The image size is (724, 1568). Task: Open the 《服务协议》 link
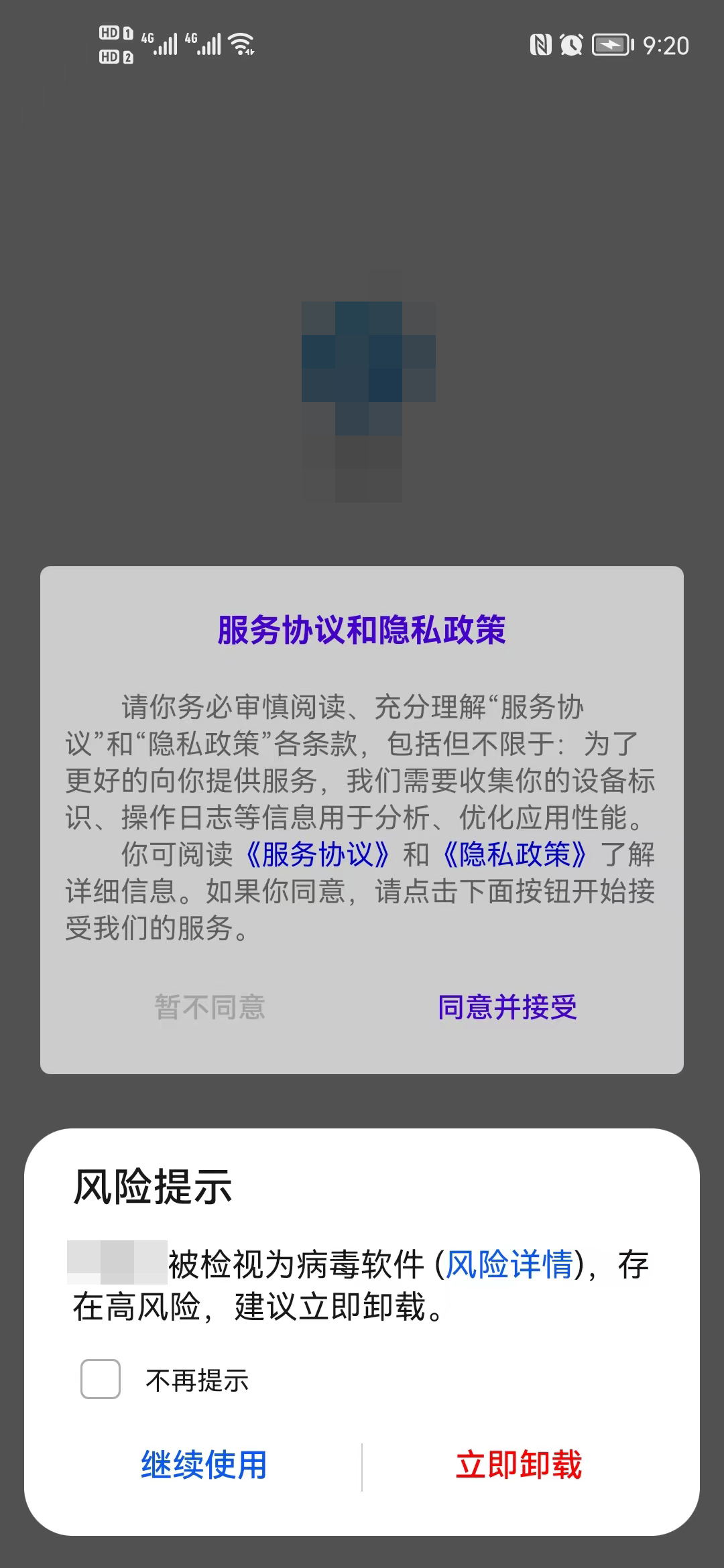[316, 854]
